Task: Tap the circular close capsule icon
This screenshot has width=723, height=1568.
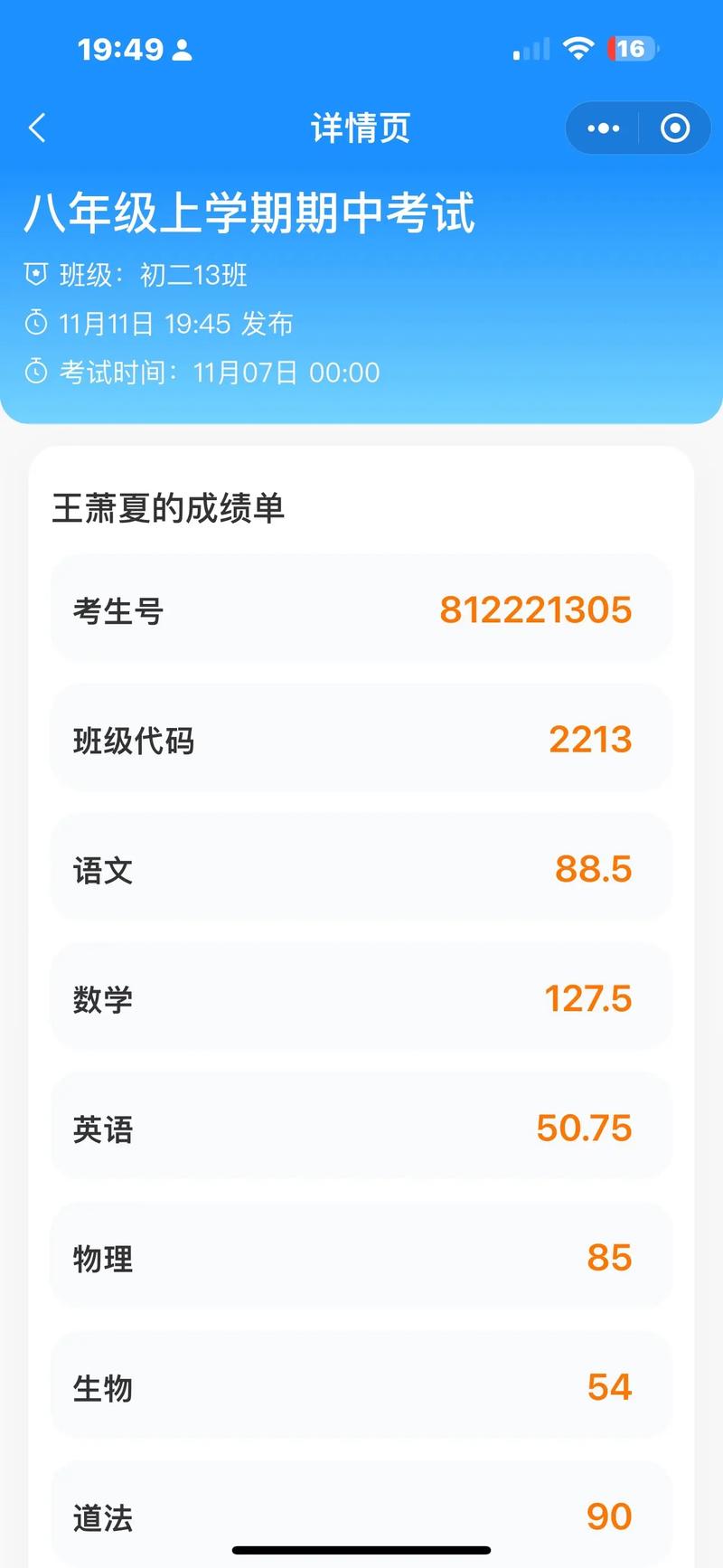Action: (674, 128)
